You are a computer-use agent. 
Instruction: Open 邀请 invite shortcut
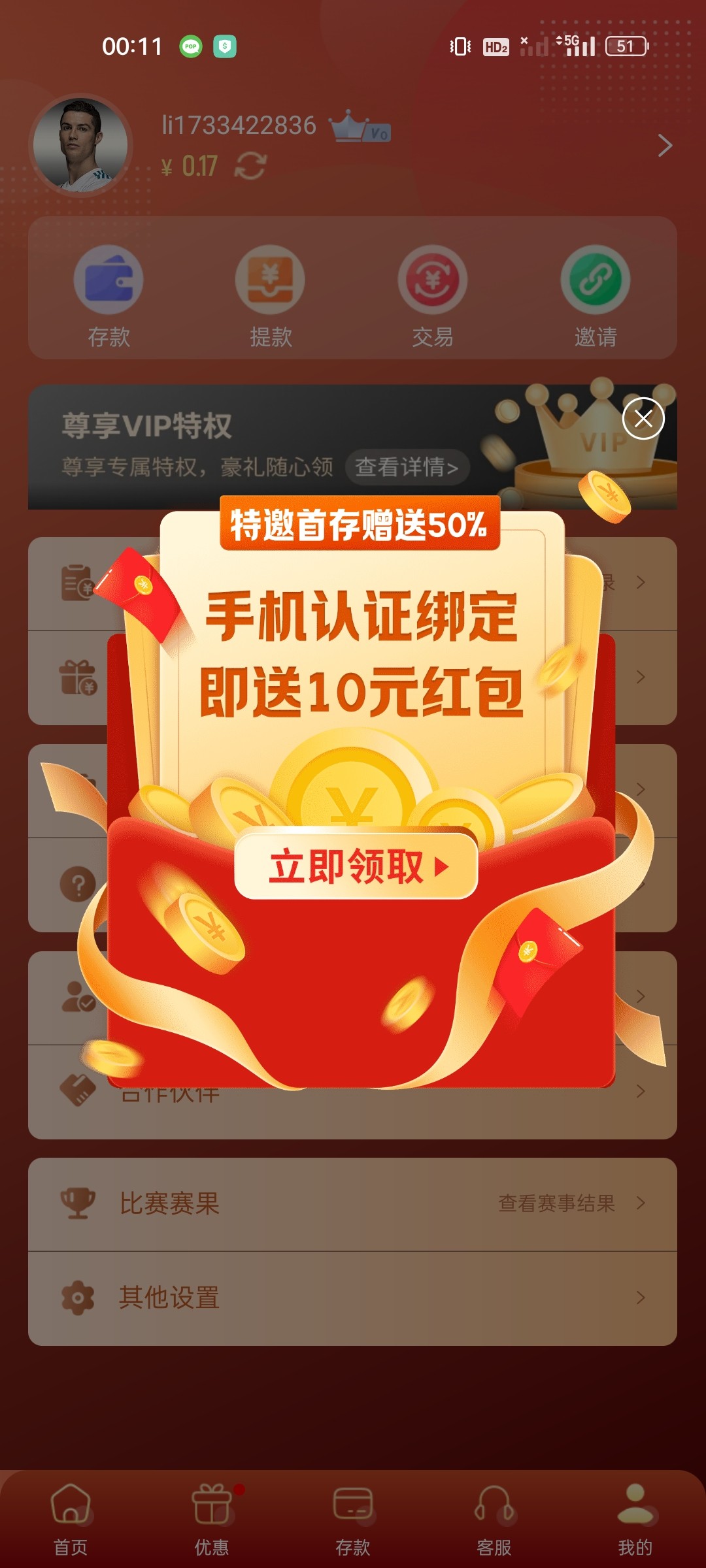coord(595,295)
